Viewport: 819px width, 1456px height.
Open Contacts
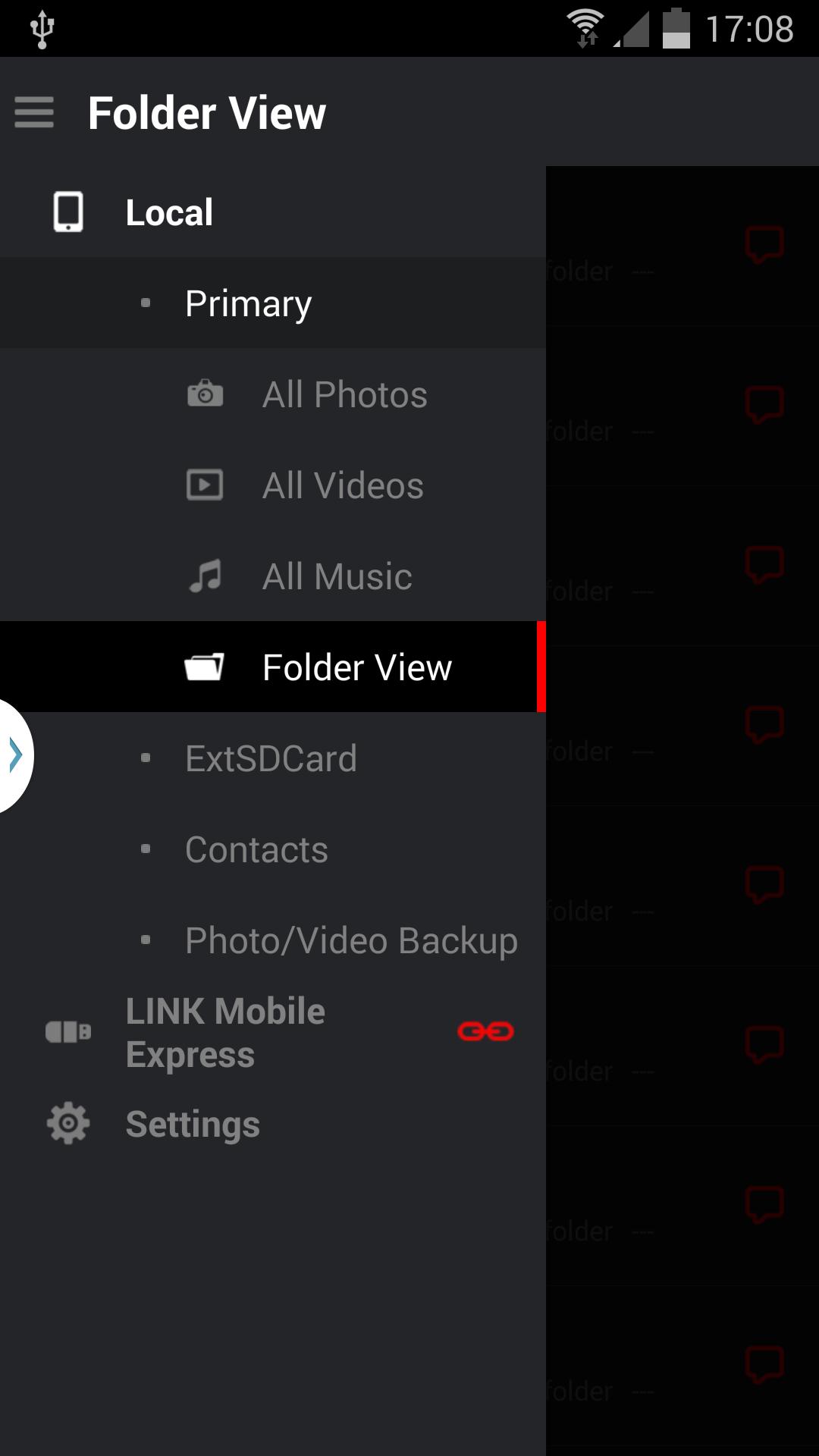(256, 849)
